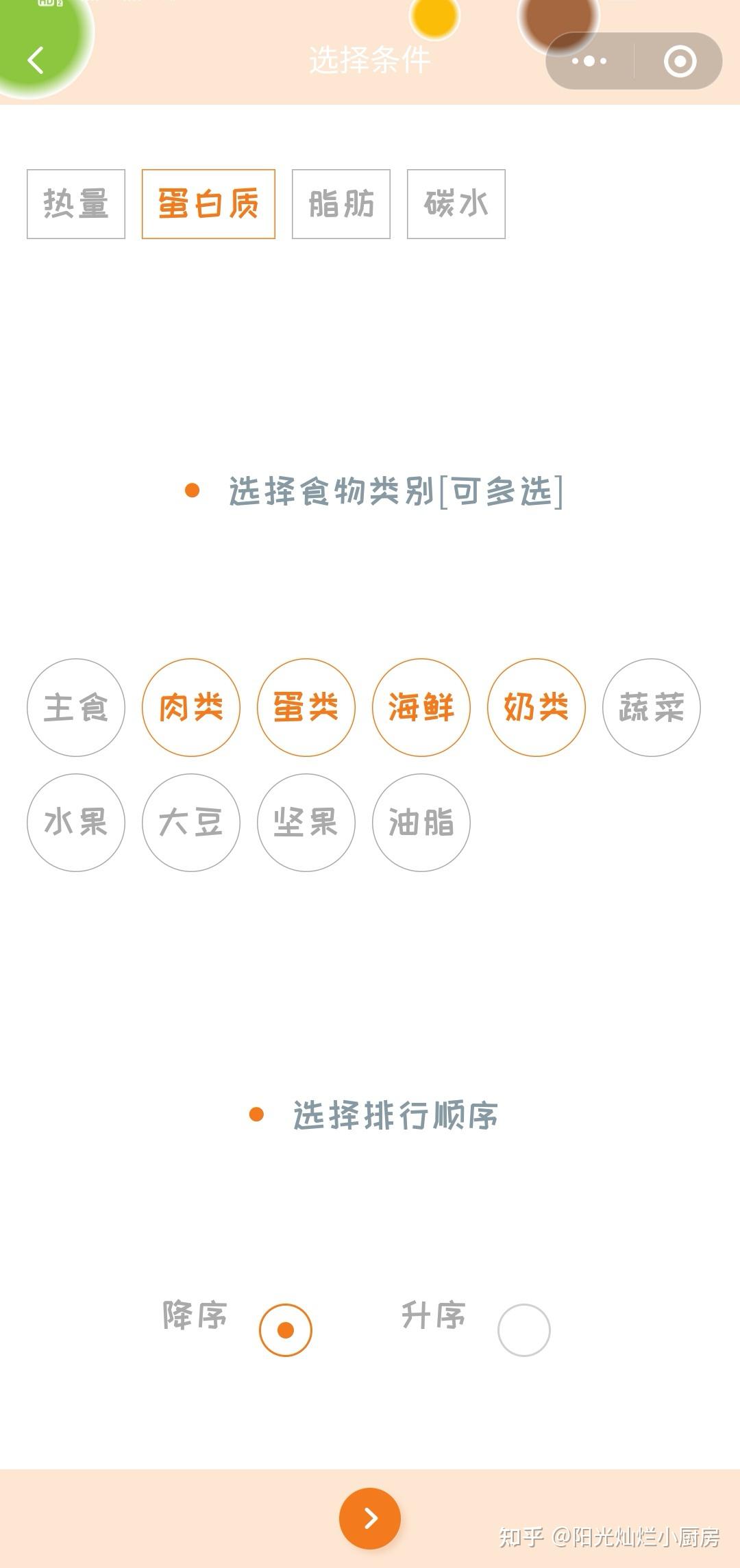The height and width of the screenshot is (1568, 740).
Task: Switch to the 脂肪 nutrient option
Action: 341,204
